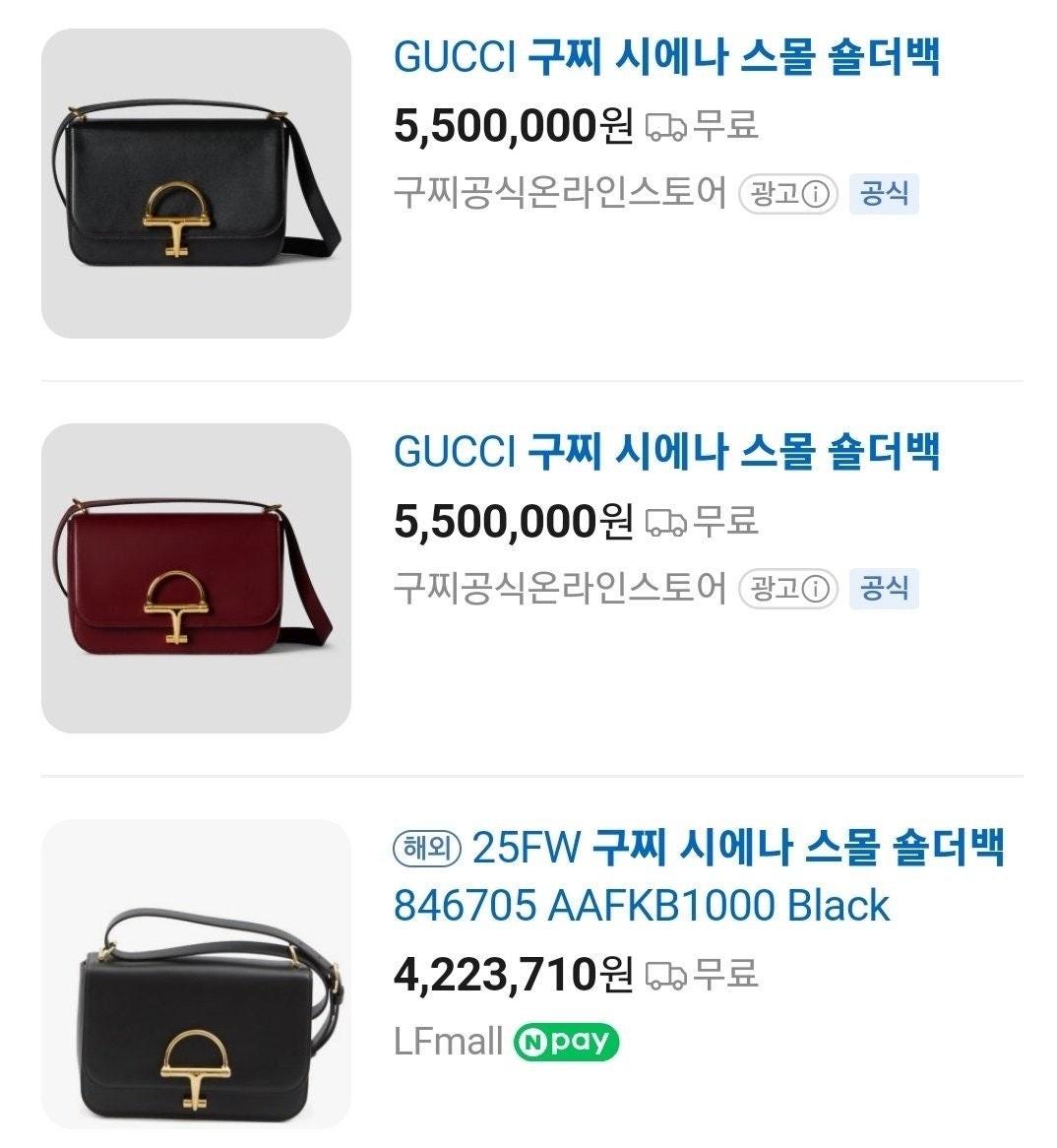This screenshot has height=1148, width=1057.
Task: Tap the LFmall listing's black bag image
Action: click(196, 973)
